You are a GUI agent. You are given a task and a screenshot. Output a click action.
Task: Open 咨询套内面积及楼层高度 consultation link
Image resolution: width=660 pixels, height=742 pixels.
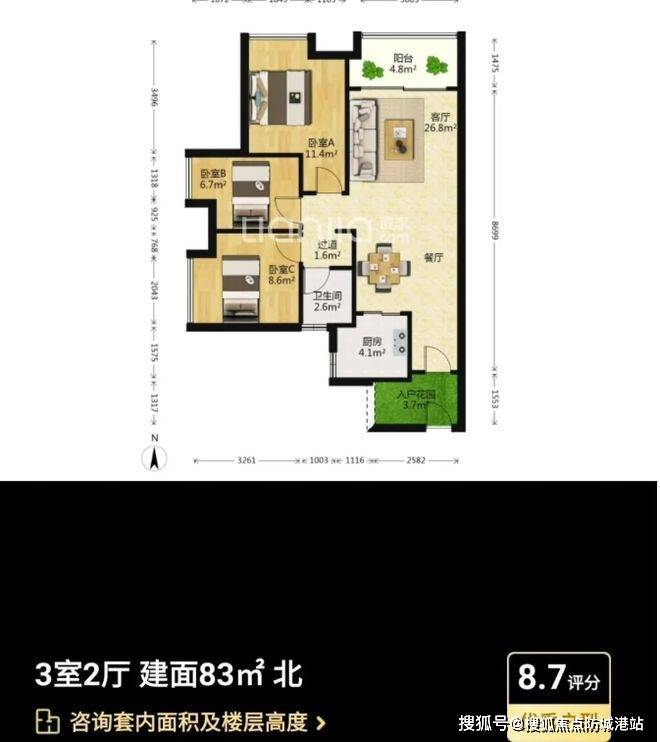point(182,720)
